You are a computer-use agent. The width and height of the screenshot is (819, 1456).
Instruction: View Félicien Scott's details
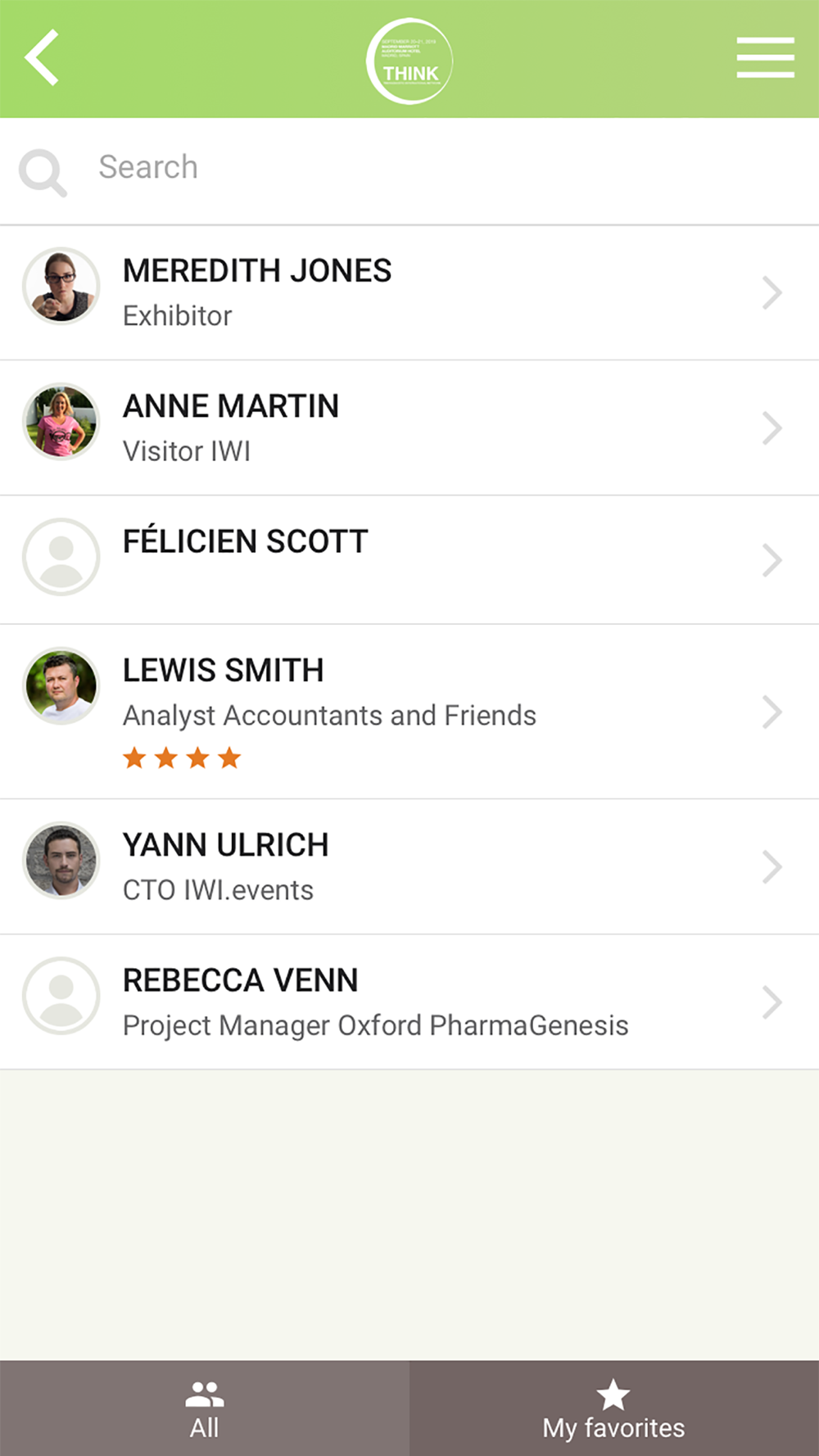point(409,560)
